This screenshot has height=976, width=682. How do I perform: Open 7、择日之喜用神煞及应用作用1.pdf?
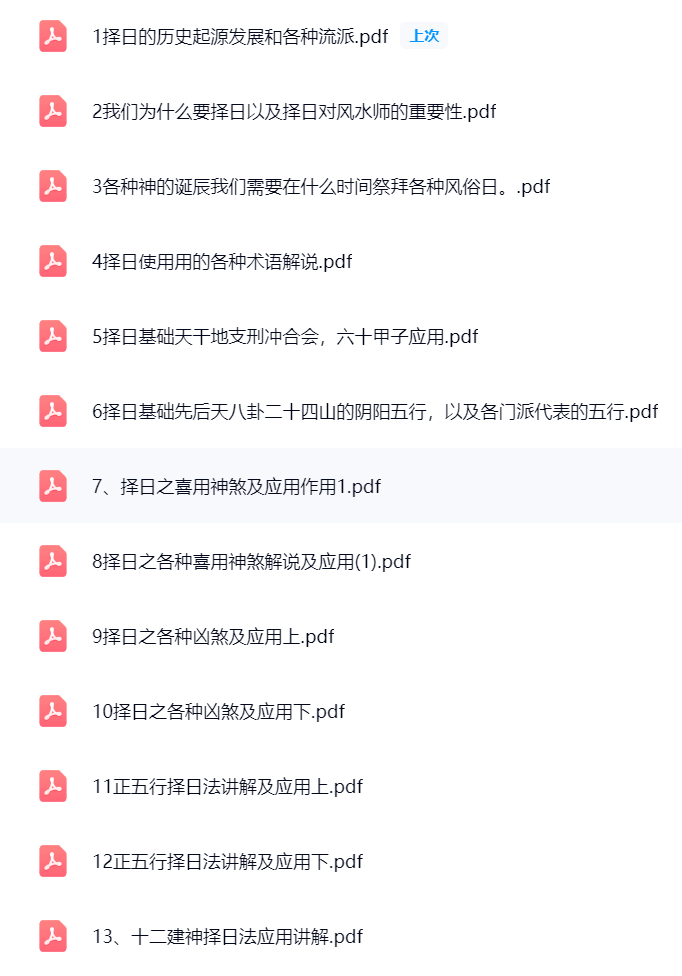click(x=236, y=487)
